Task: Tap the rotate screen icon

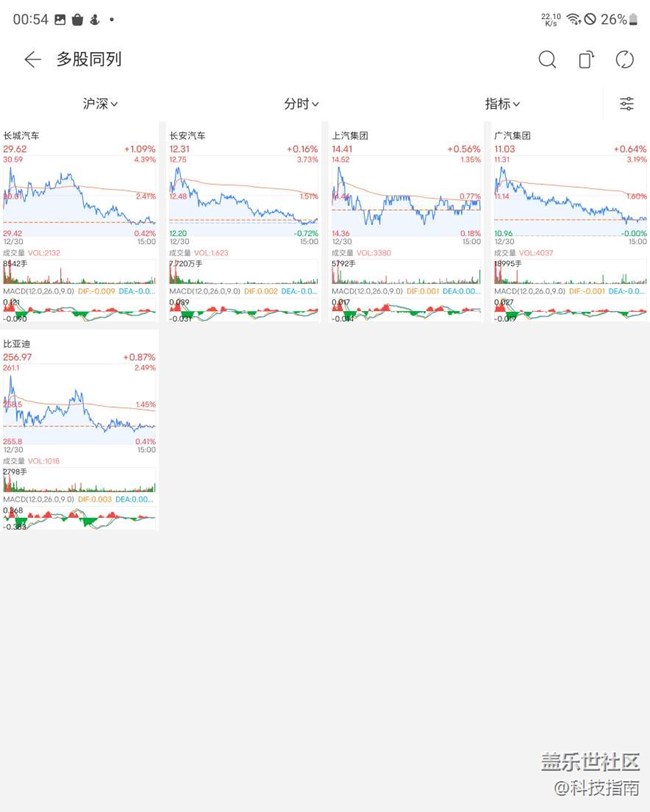Action: 586,60
